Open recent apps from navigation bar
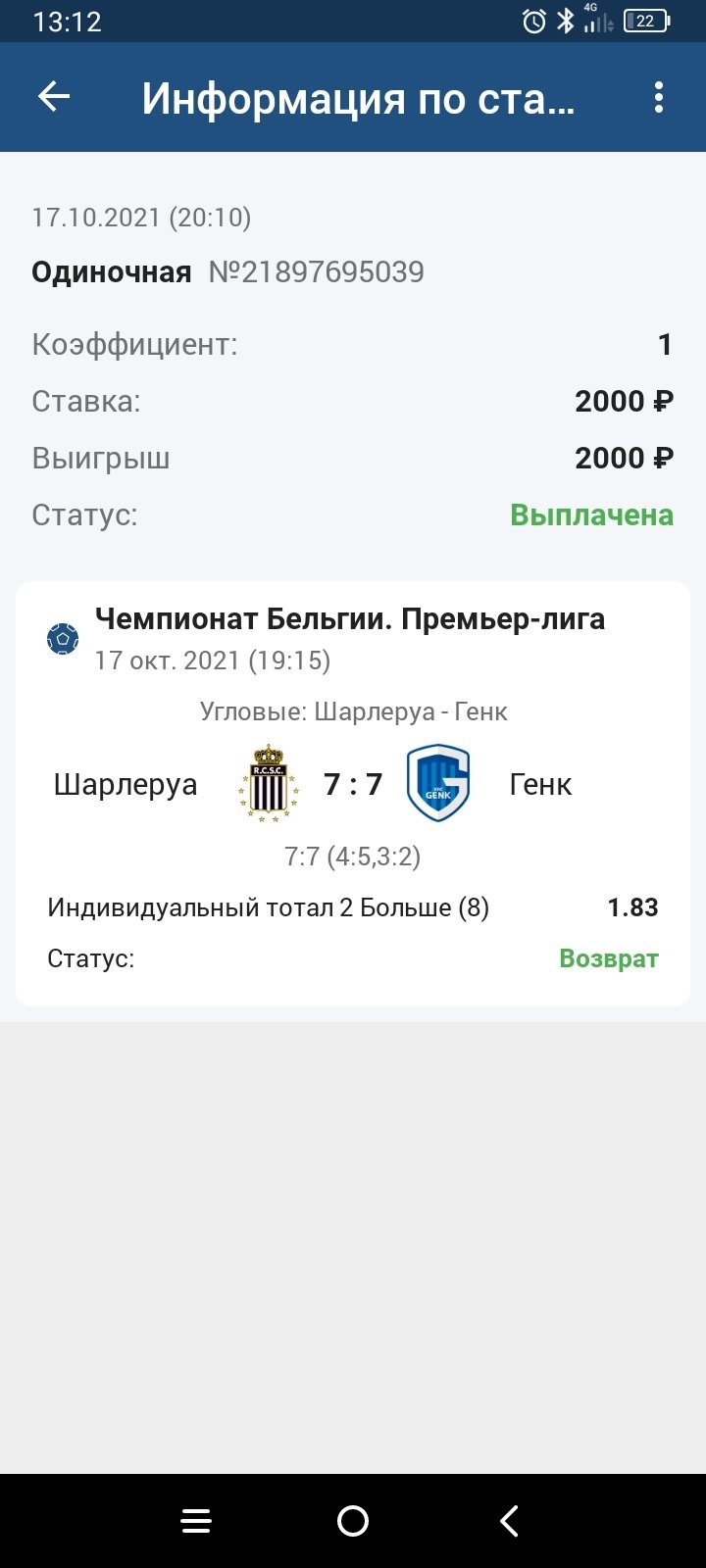Image resolution: width=706 pixels, height=1568 pixels. tap(196, 1520)
